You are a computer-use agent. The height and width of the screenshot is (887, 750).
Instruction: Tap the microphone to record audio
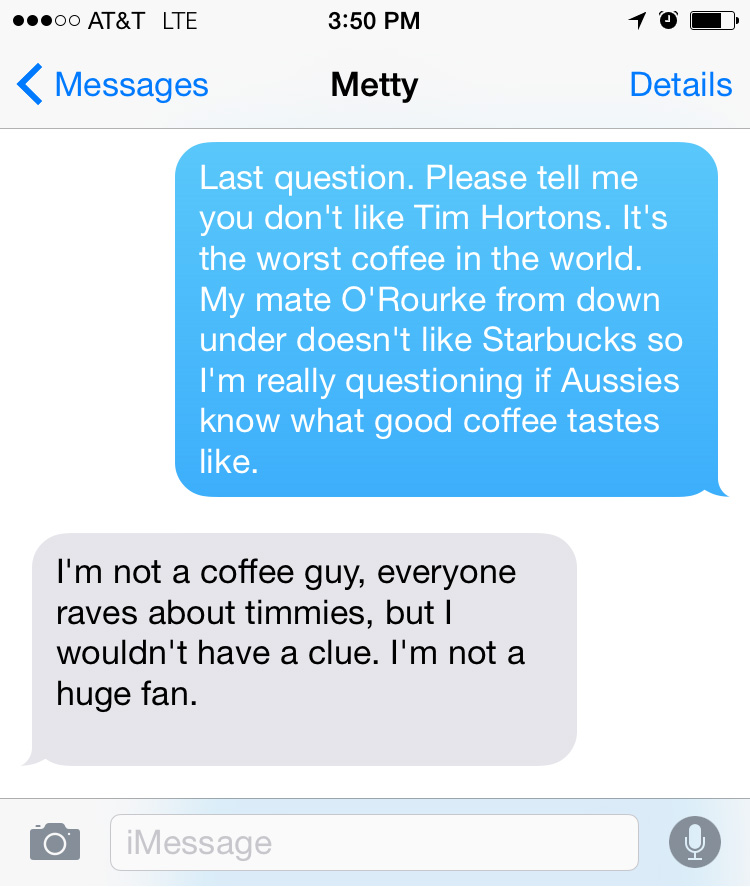pyautogui.click(x=694, y=842)
